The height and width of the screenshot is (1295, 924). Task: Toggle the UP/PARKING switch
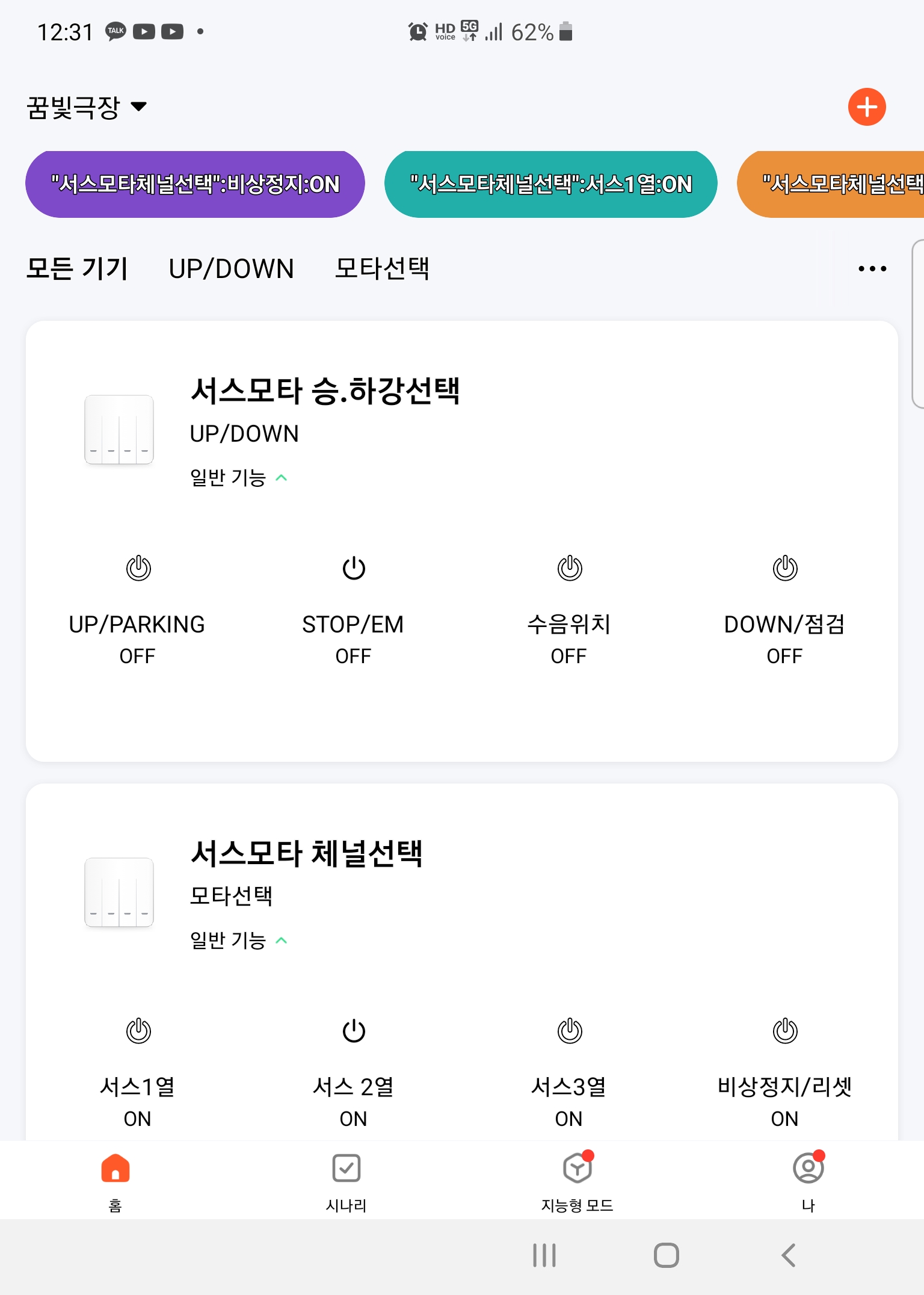pos(138,568)
